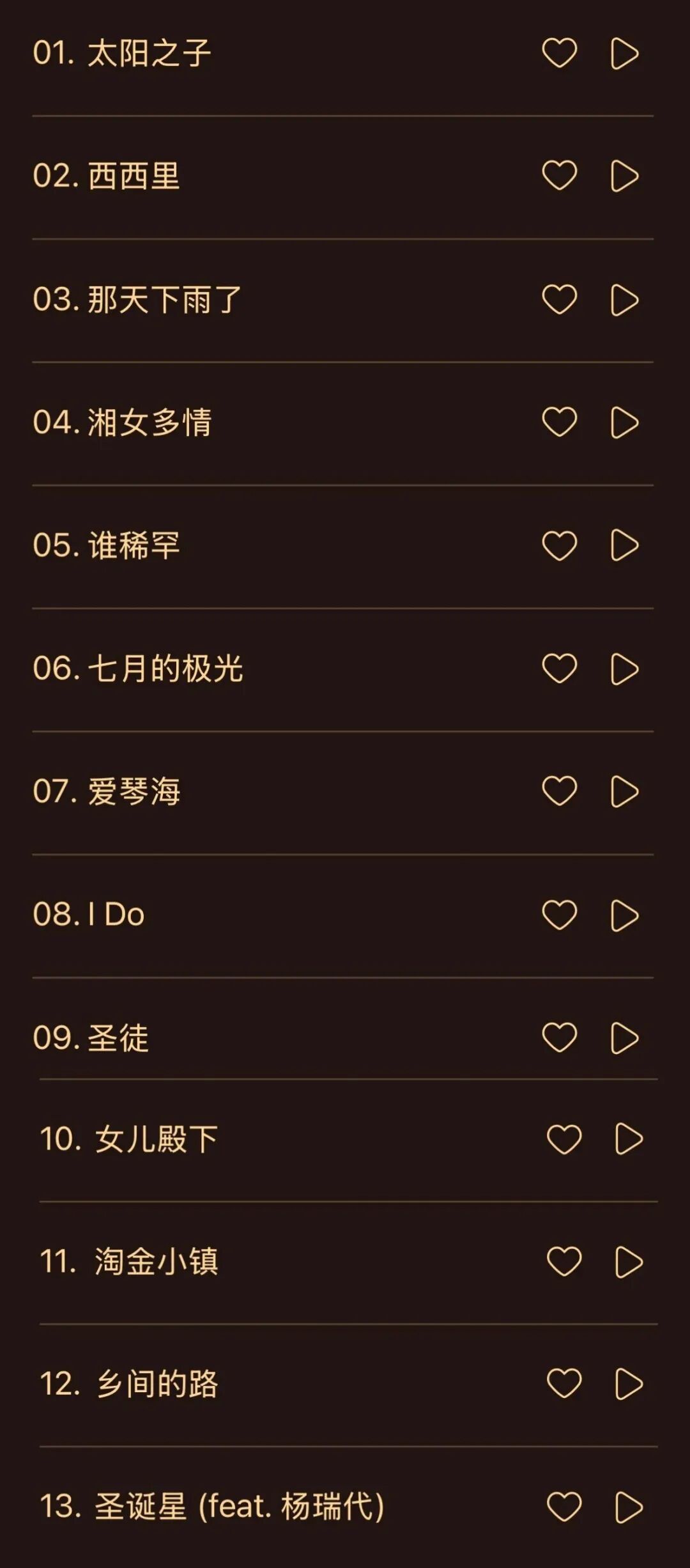
Task: Like the track I Do
Action: click(x=559, y=915)
